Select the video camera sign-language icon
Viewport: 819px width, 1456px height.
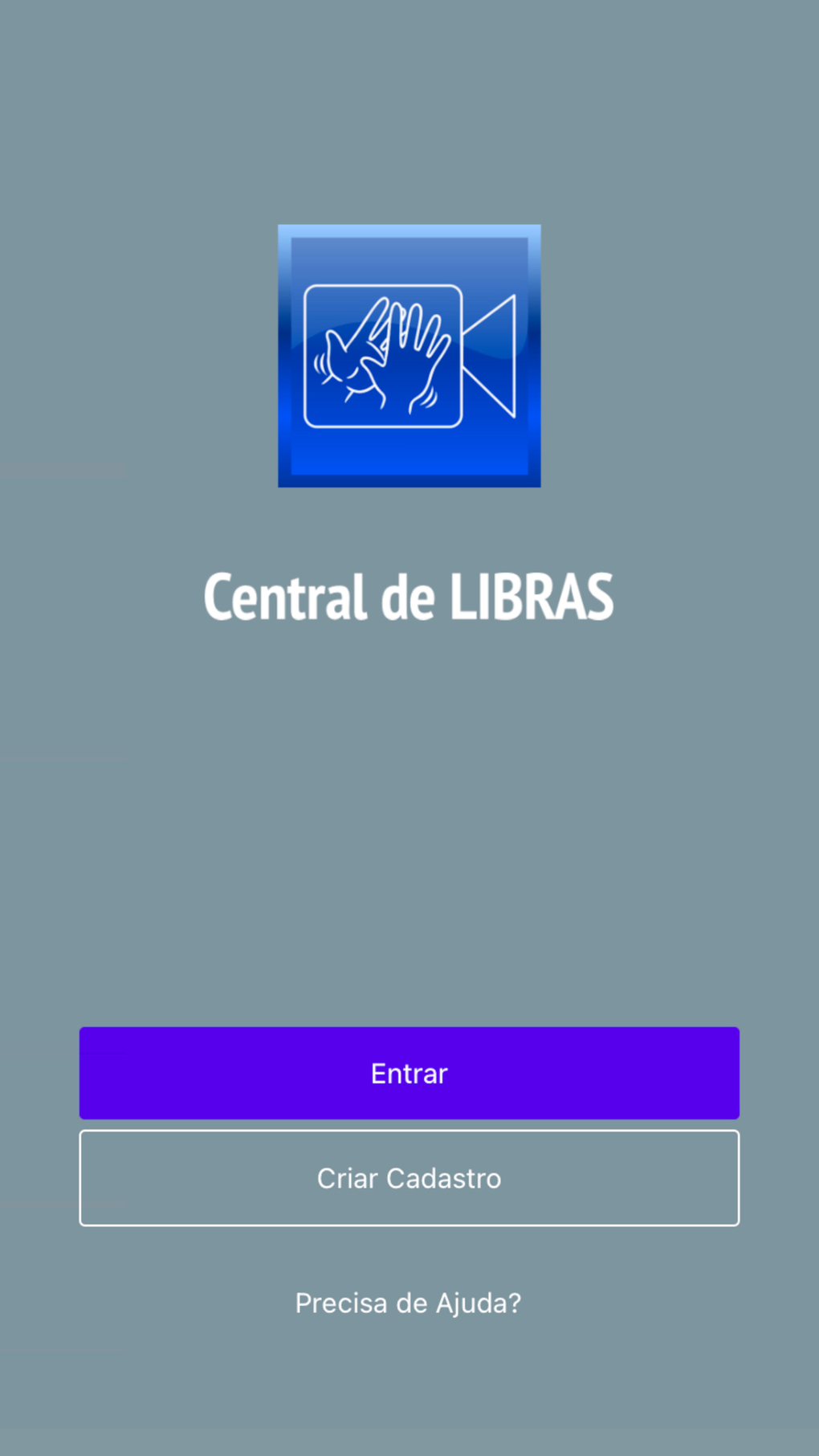coord(409,354)
